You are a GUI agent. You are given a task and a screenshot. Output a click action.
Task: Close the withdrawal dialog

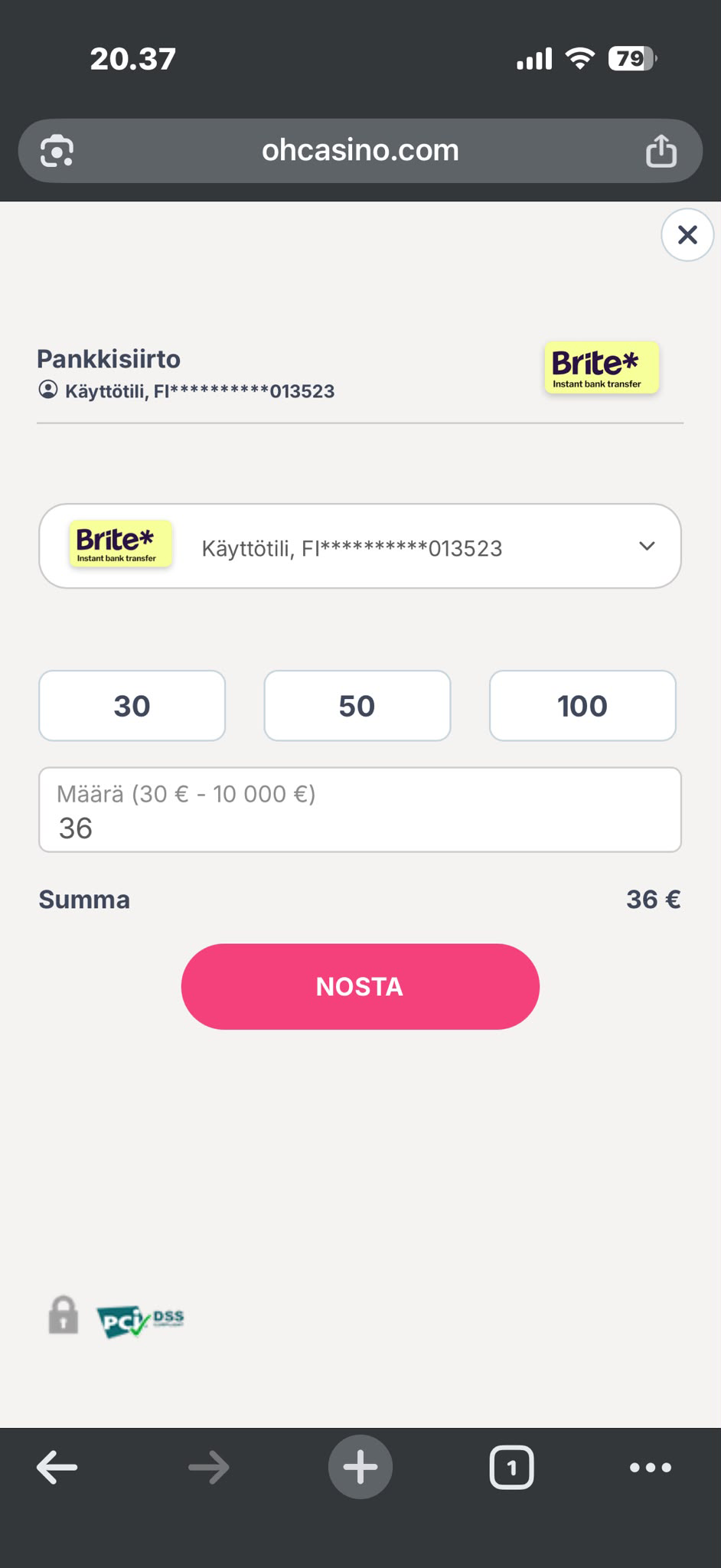pyautogui.click(x=687, y=235)
